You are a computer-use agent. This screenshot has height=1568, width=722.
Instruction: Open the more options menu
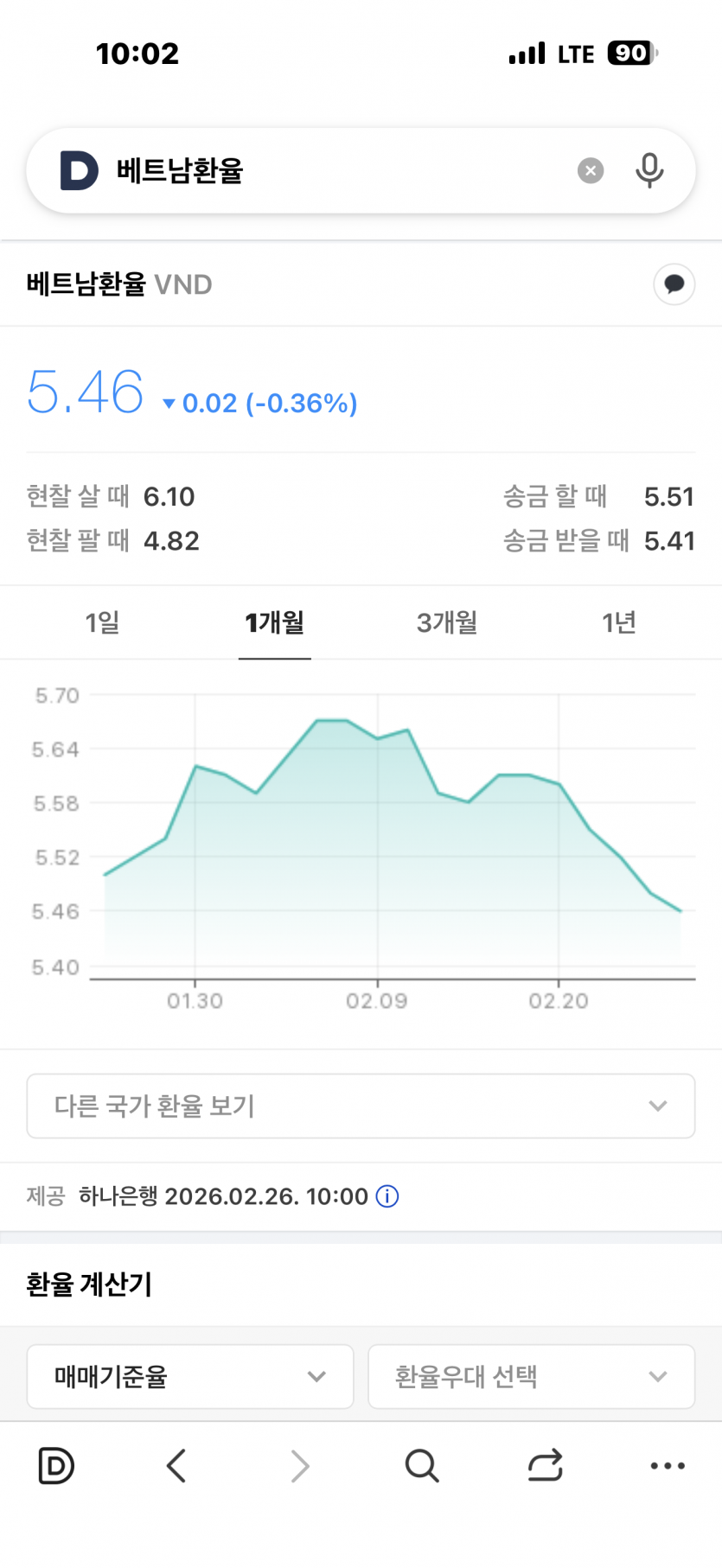(x=668, y=1466)
